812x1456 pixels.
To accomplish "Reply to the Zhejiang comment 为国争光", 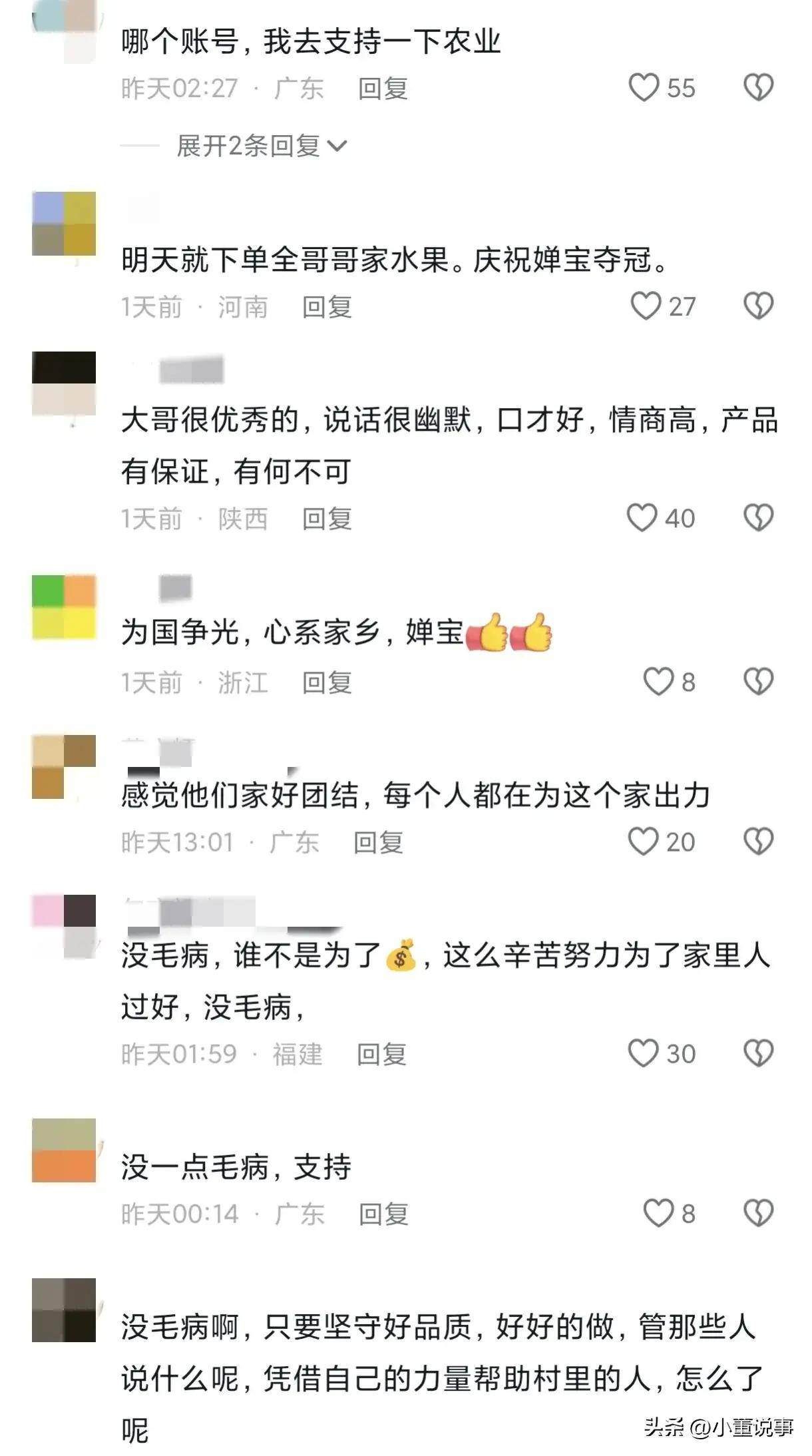I will point(327,682).
